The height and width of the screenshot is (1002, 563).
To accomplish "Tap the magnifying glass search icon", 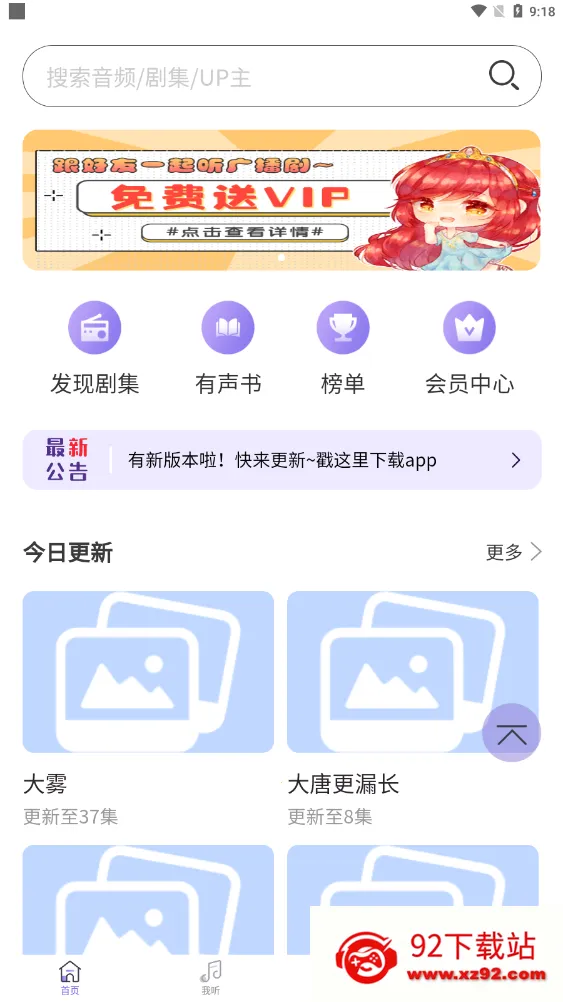I will click(504, 76).
